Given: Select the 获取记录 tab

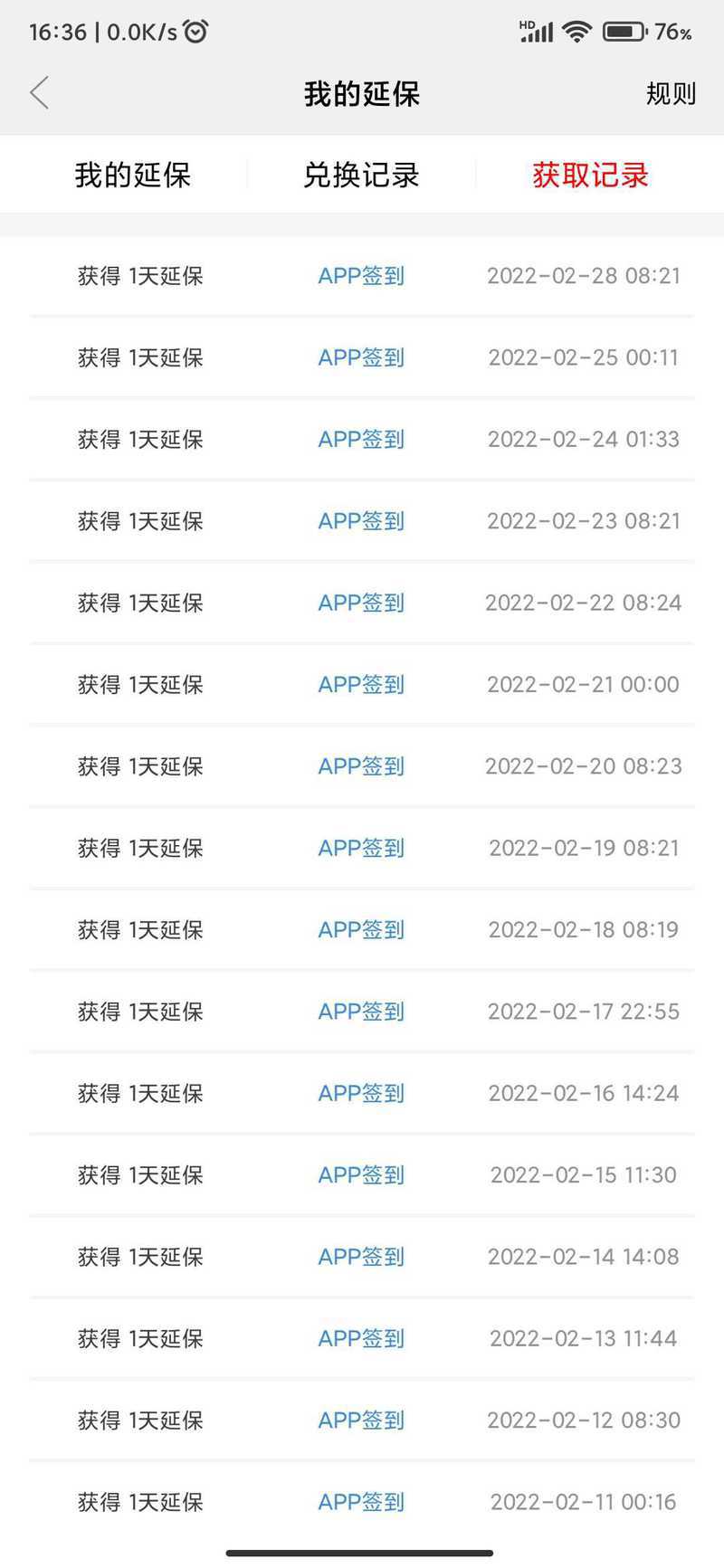Looking at the screenshot, I should 590,175.
